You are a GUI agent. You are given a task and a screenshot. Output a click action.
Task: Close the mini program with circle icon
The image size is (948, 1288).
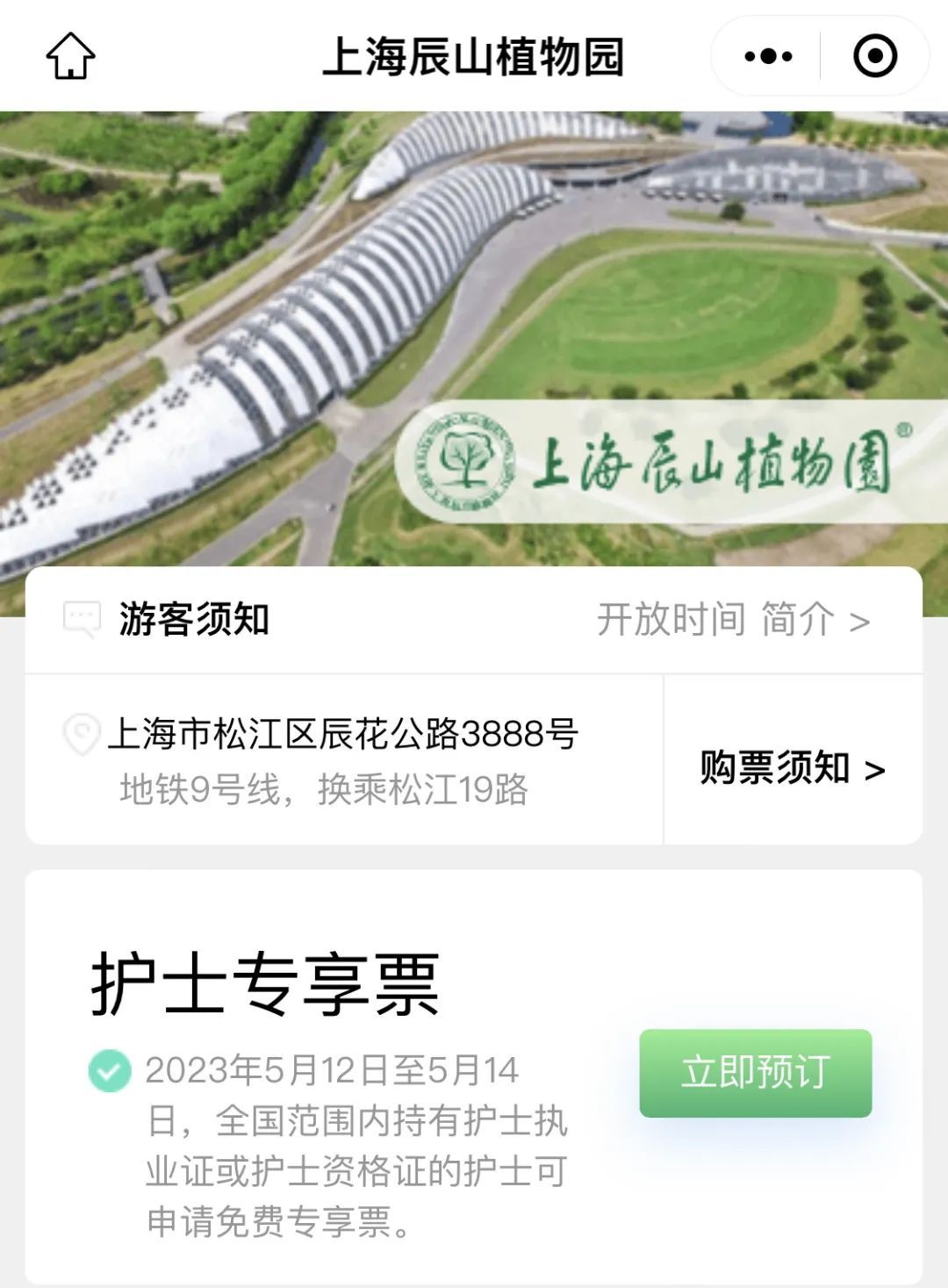pyautogui.click(x=875, y=57)
